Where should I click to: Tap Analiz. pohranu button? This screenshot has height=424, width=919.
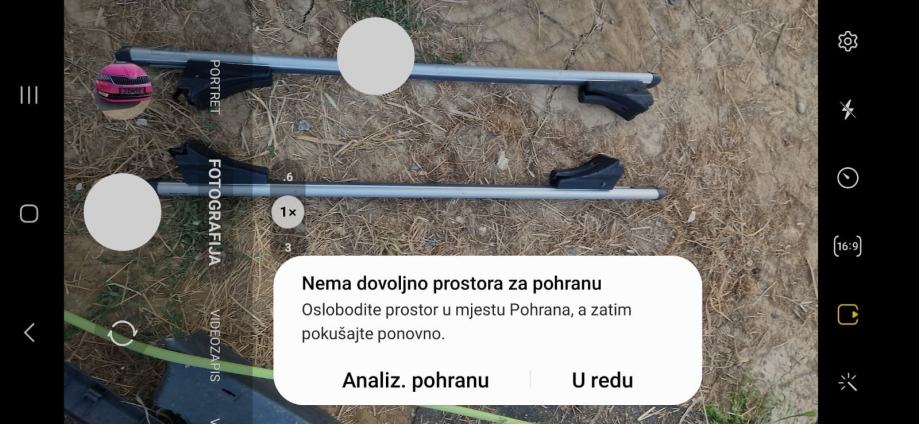(415, 380)
